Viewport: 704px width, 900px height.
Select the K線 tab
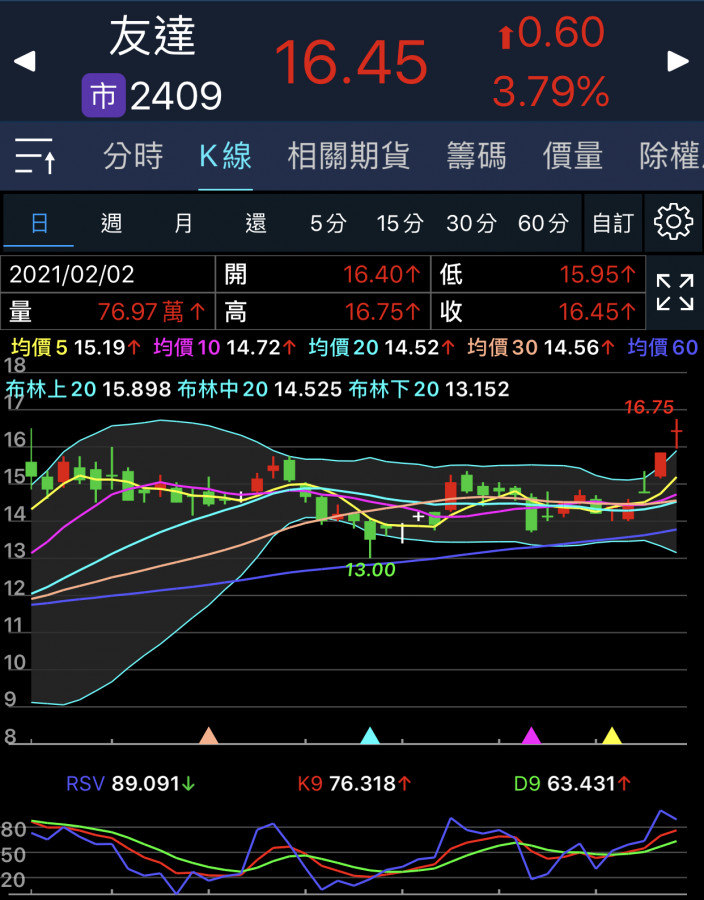pos(225,156)
